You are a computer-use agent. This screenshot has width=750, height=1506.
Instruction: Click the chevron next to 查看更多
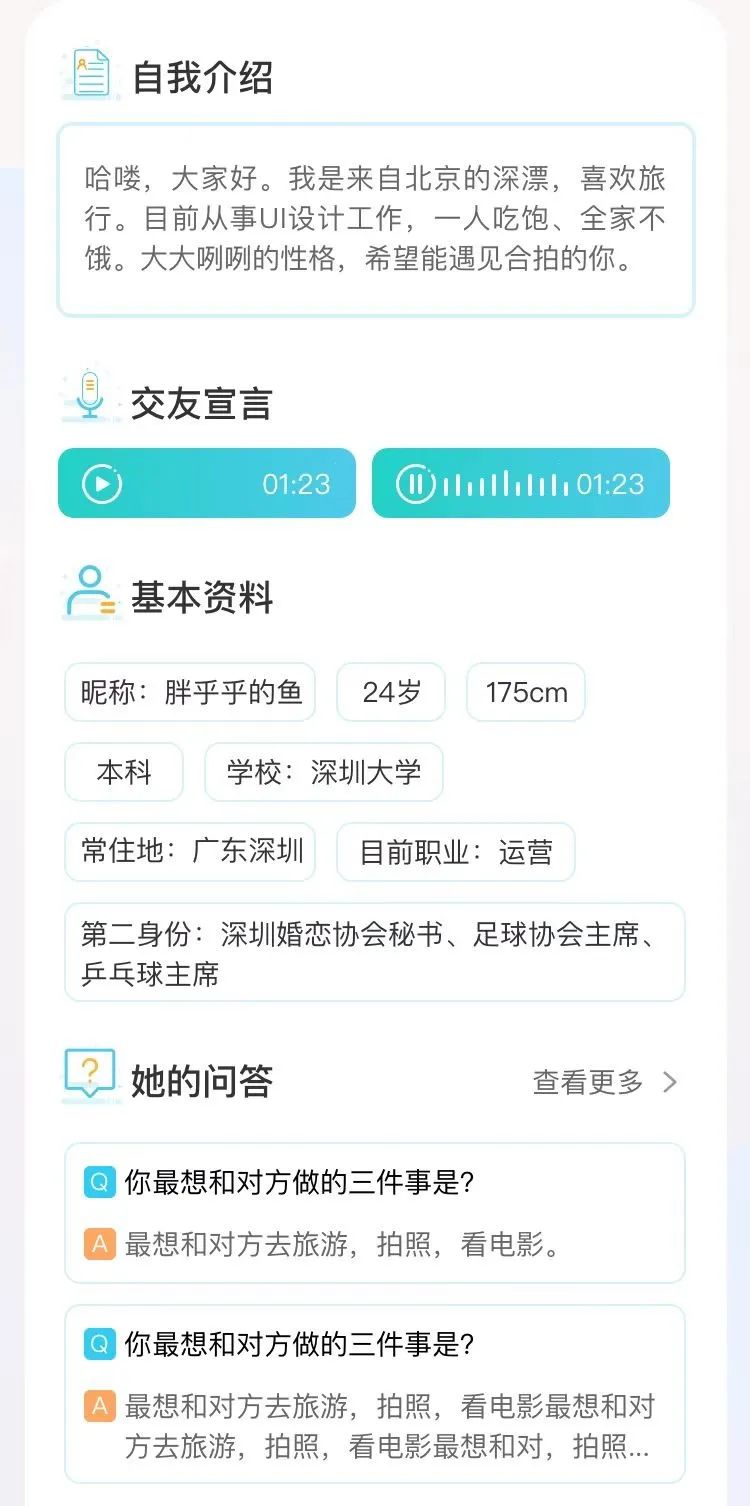668,1082
